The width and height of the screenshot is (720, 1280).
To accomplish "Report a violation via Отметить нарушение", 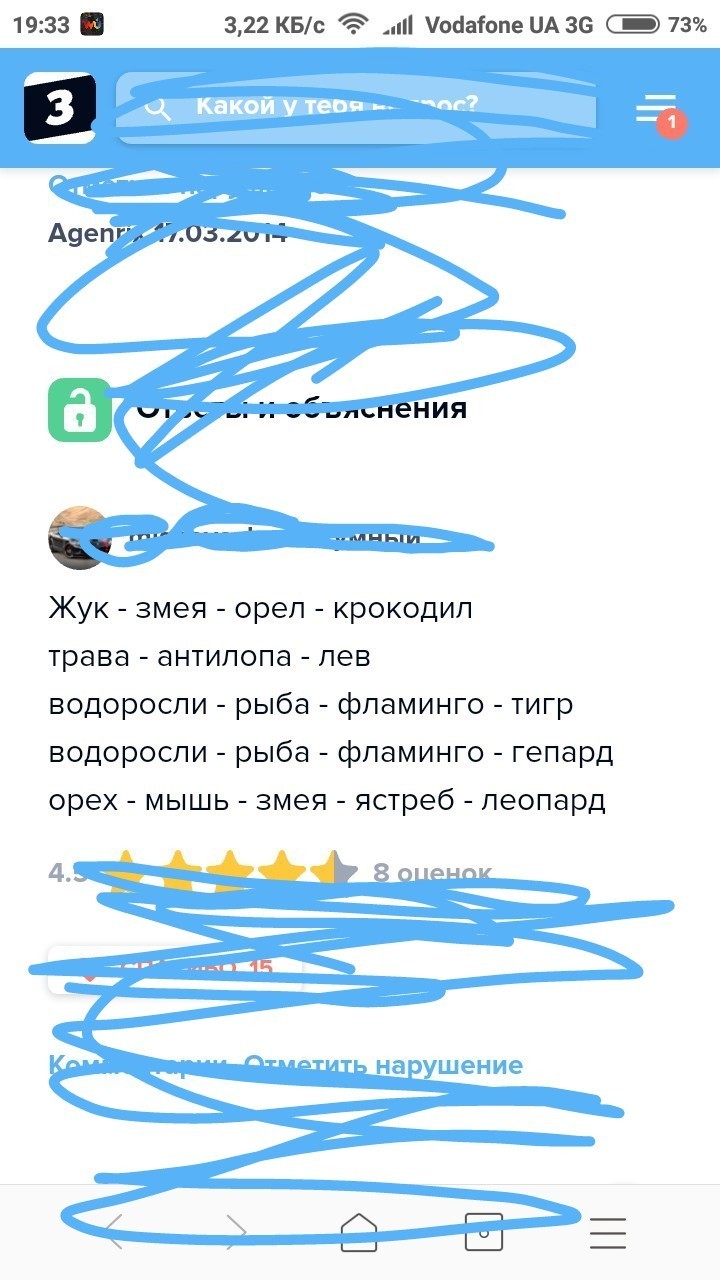I will point(383,1065).
